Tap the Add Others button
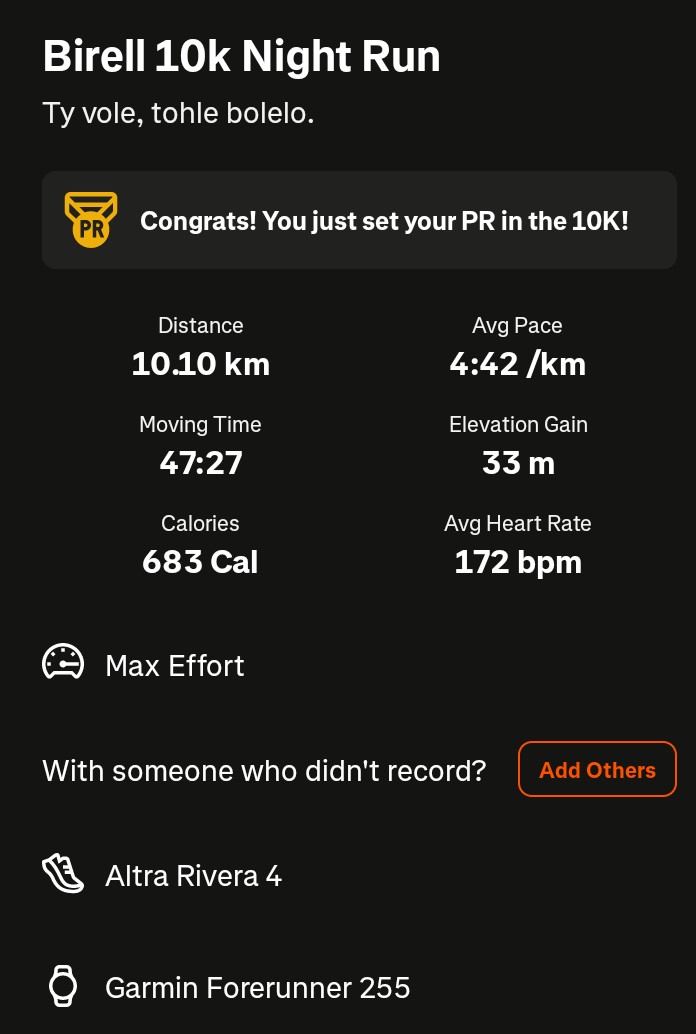 [x=597, y=770]
